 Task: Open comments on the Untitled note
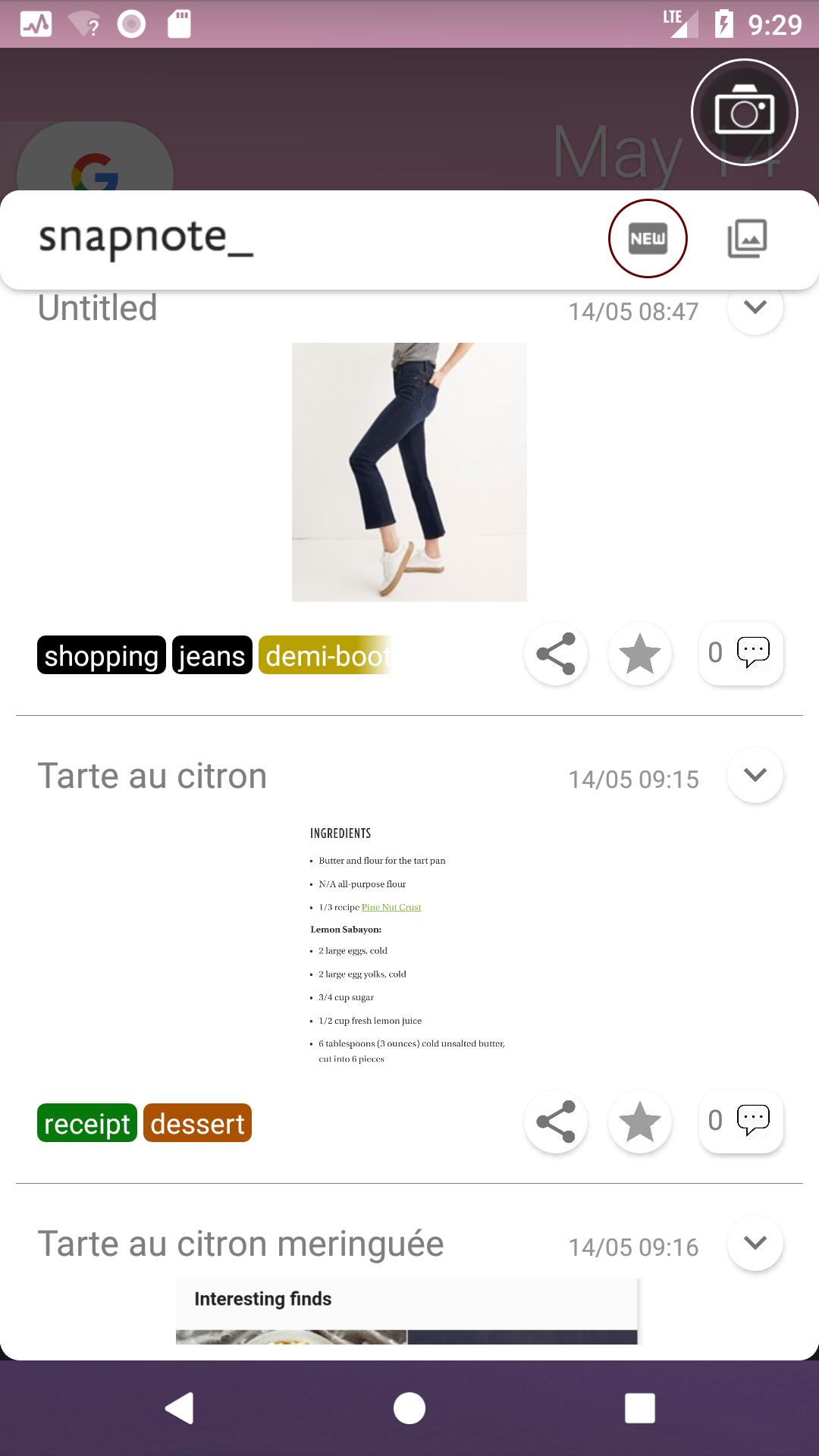[x=740, y=654]
